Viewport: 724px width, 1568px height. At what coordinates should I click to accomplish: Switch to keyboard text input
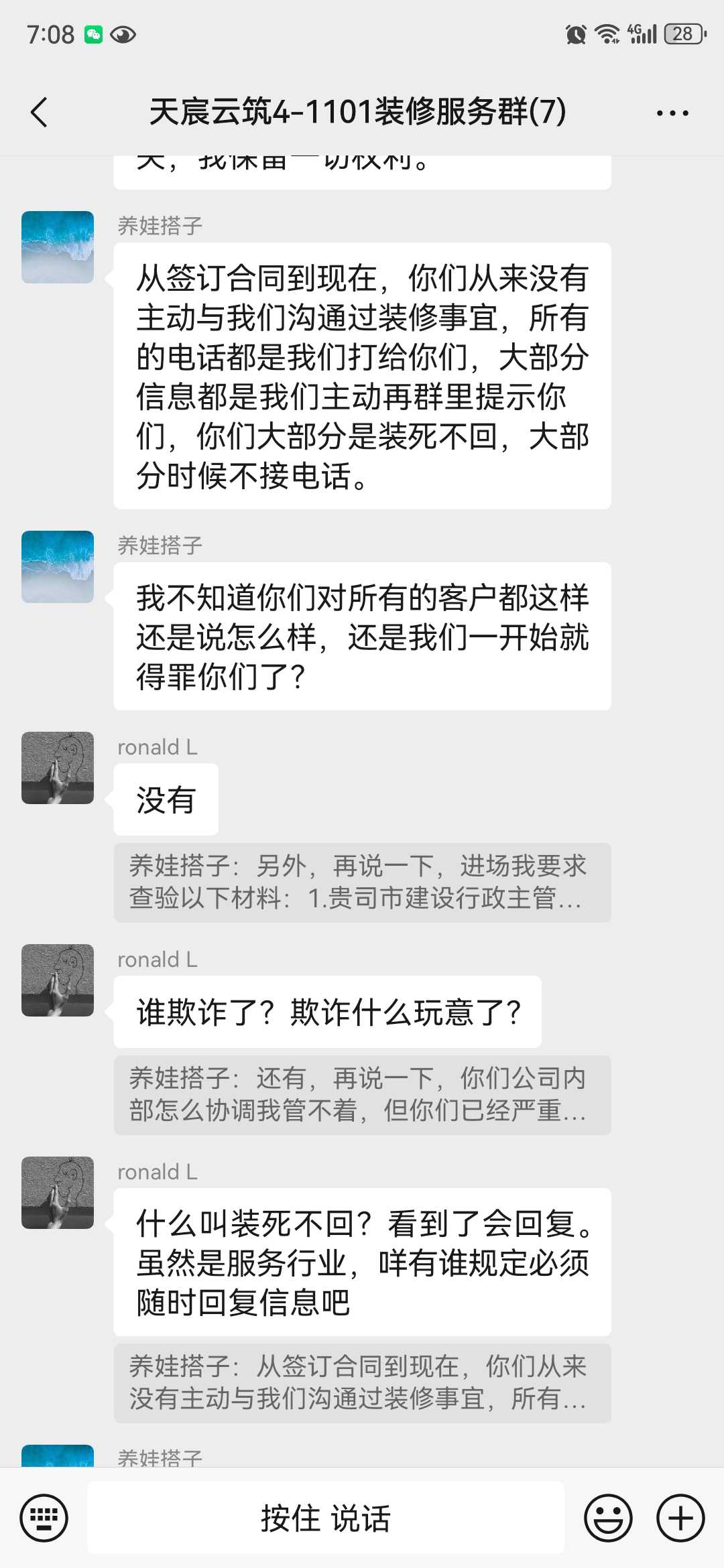(44, 1518)
